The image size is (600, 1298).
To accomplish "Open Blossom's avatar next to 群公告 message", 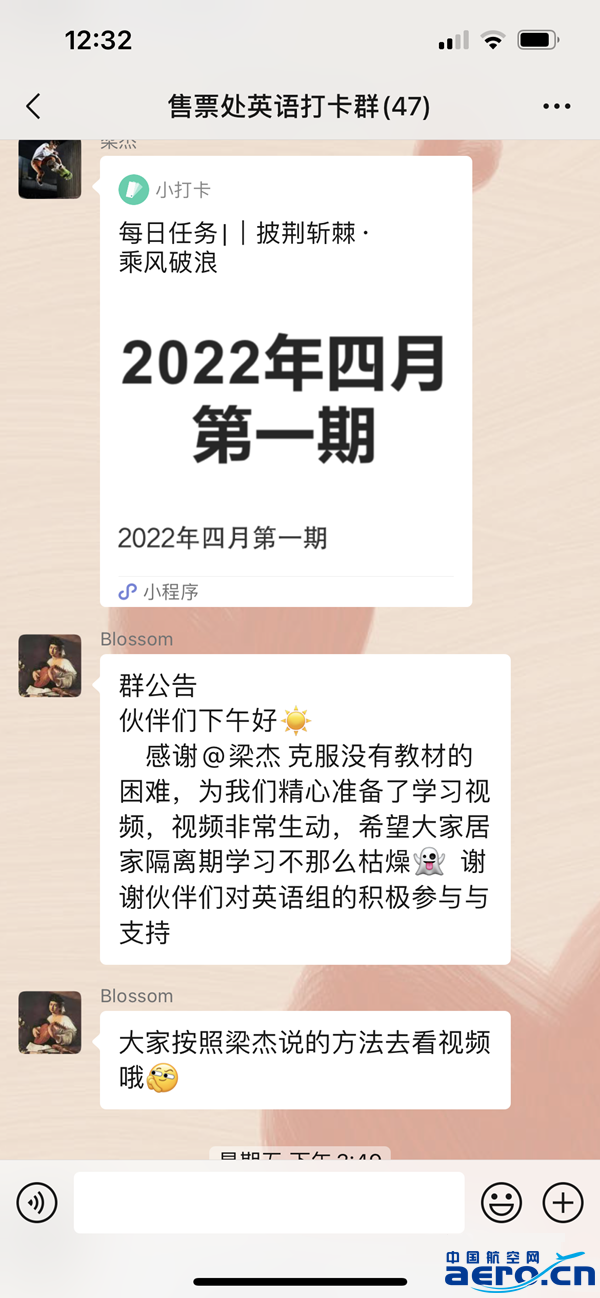I will click(x=50, y=665).
